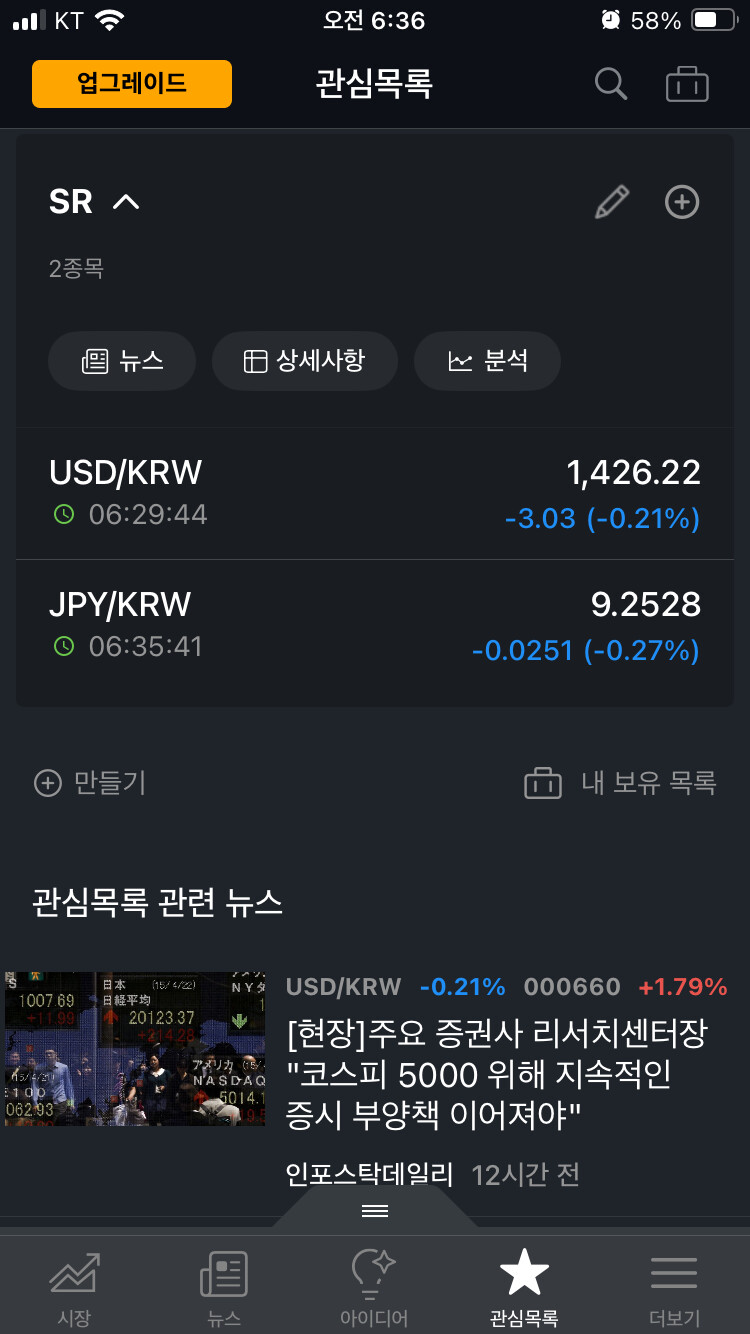The image size is (750, 1334).
Task: Collapse the SR watchlist chevron
Action: [x=126, y=202]
